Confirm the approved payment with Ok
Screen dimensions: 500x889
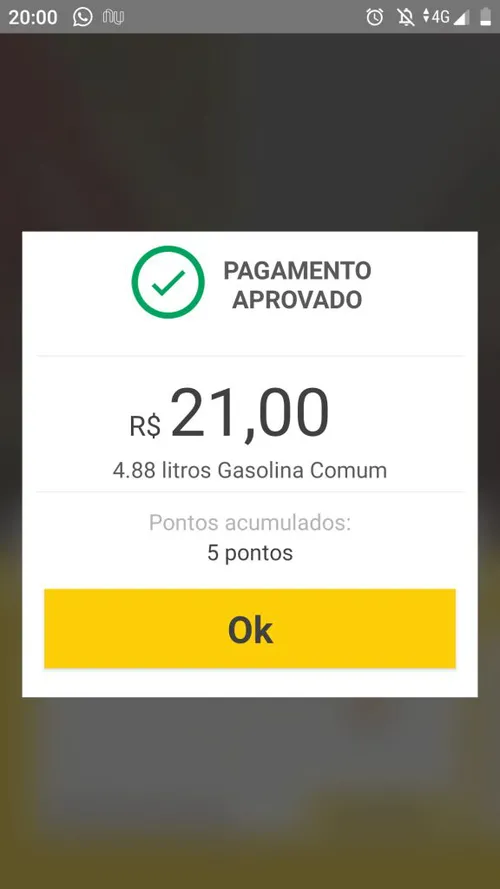(x=250, y=628)
